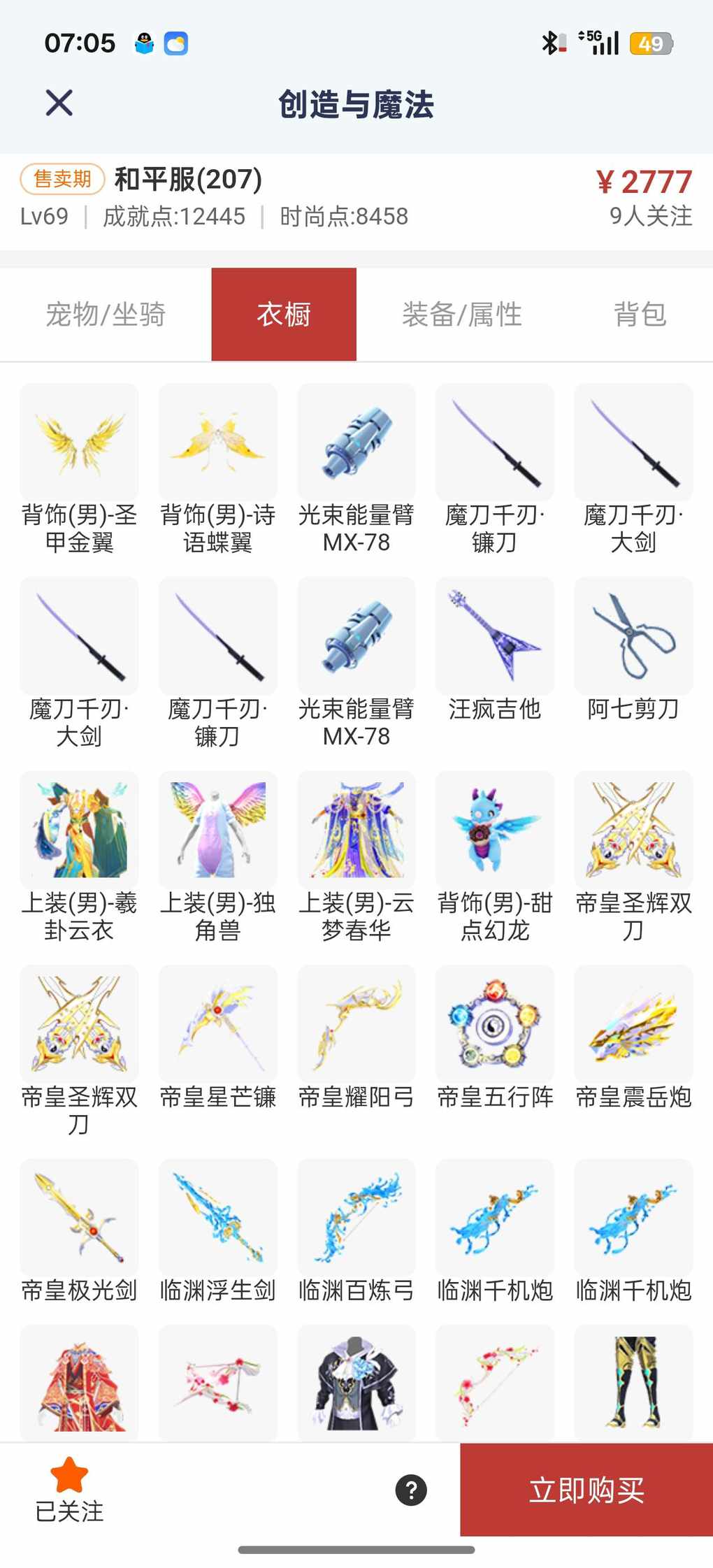
Task: Switch to the 装备/属性 tab
Action: point(461,315)
